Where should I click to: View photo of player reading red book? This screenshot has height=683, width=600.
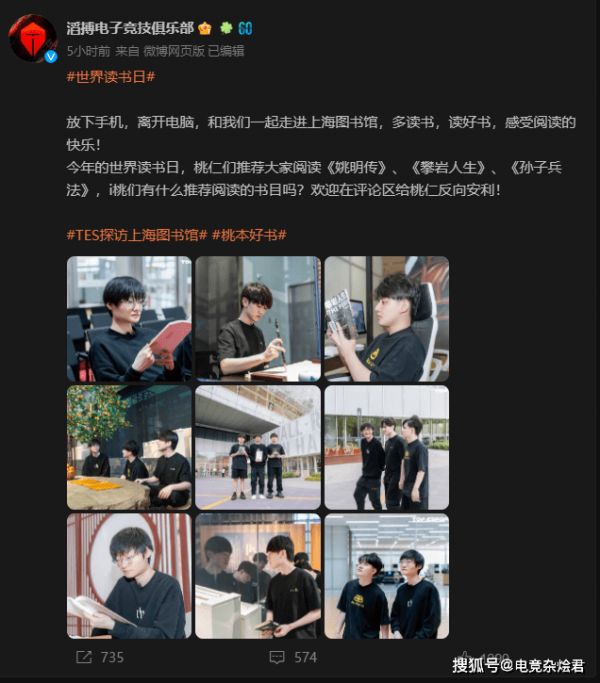[129, 318]
